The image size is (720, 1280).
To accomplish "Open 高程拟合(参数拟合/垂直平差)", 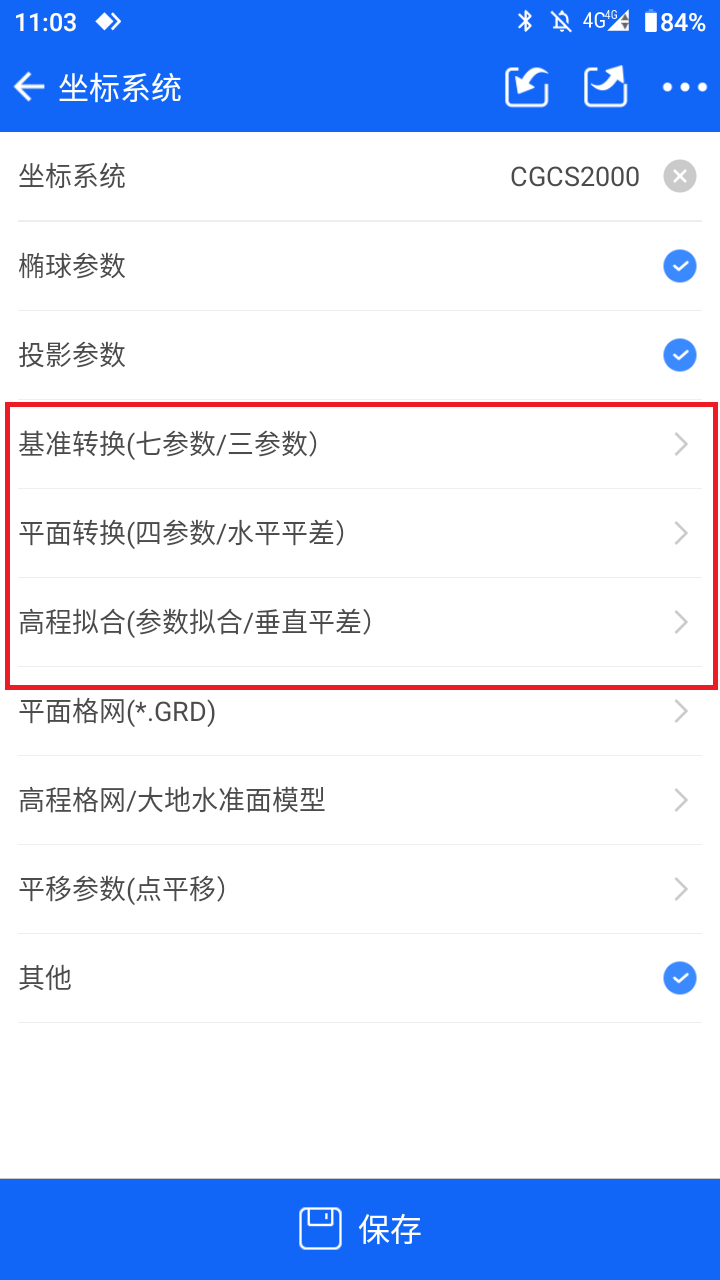I will 360,622.
